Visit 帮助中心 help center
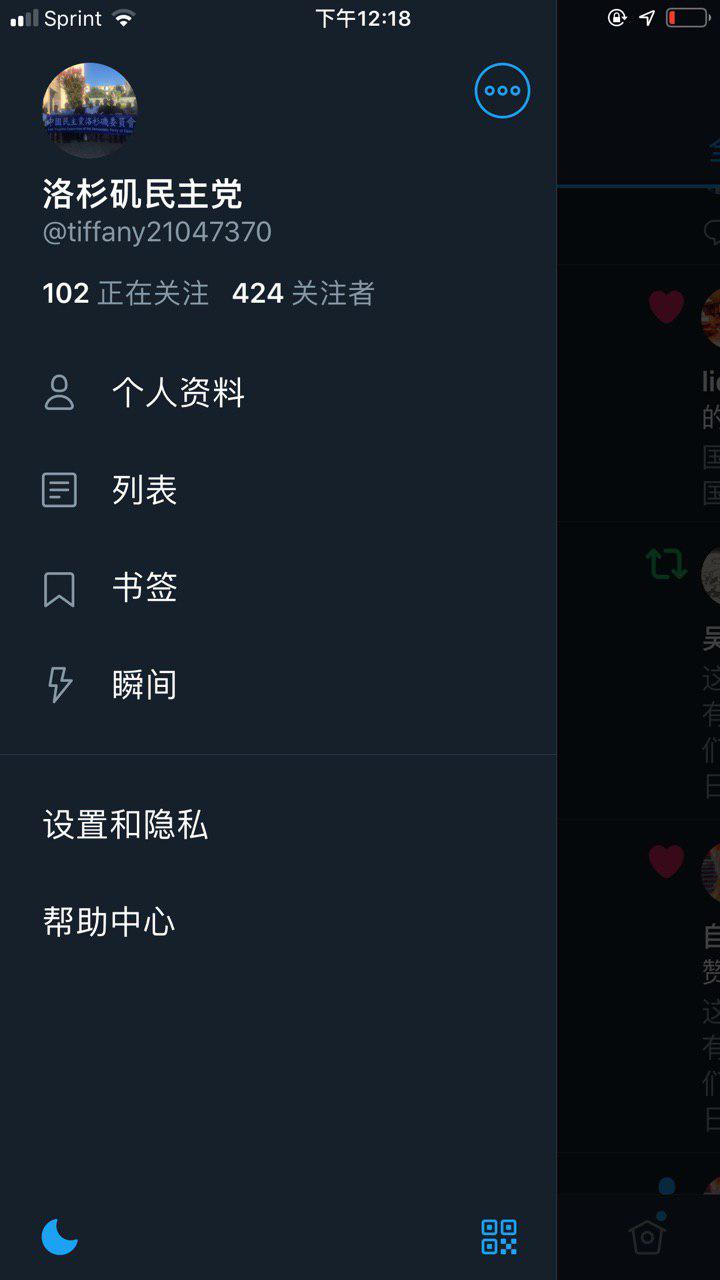 (x=278, y=921)
